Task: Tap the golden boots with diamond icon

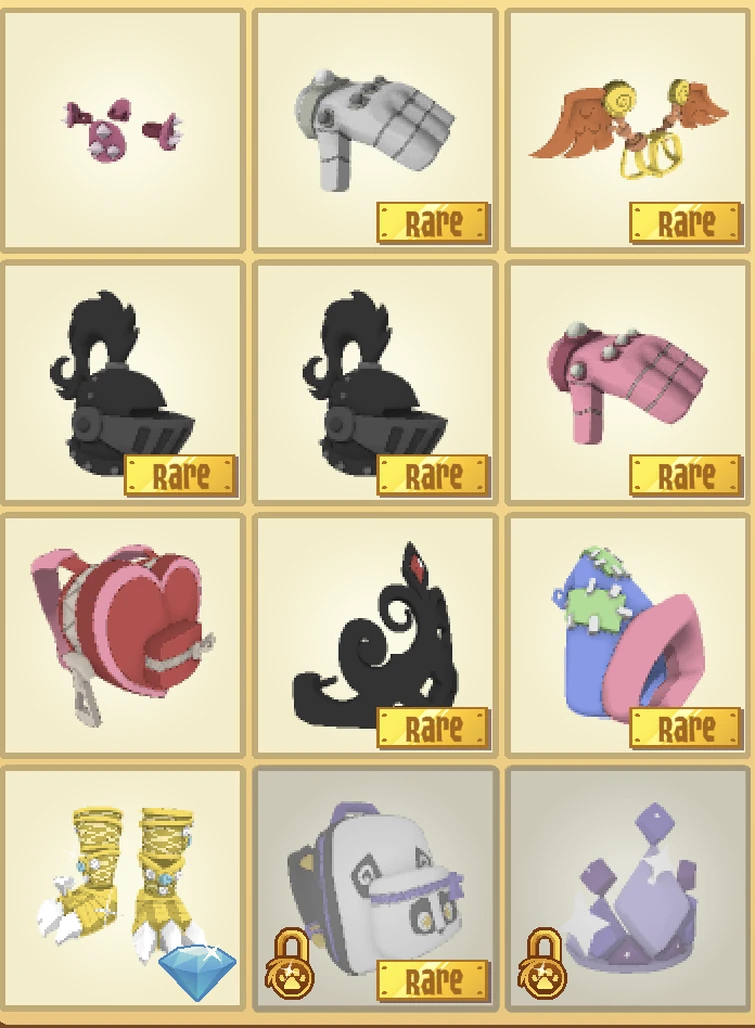Action: [x=123, y=888]
